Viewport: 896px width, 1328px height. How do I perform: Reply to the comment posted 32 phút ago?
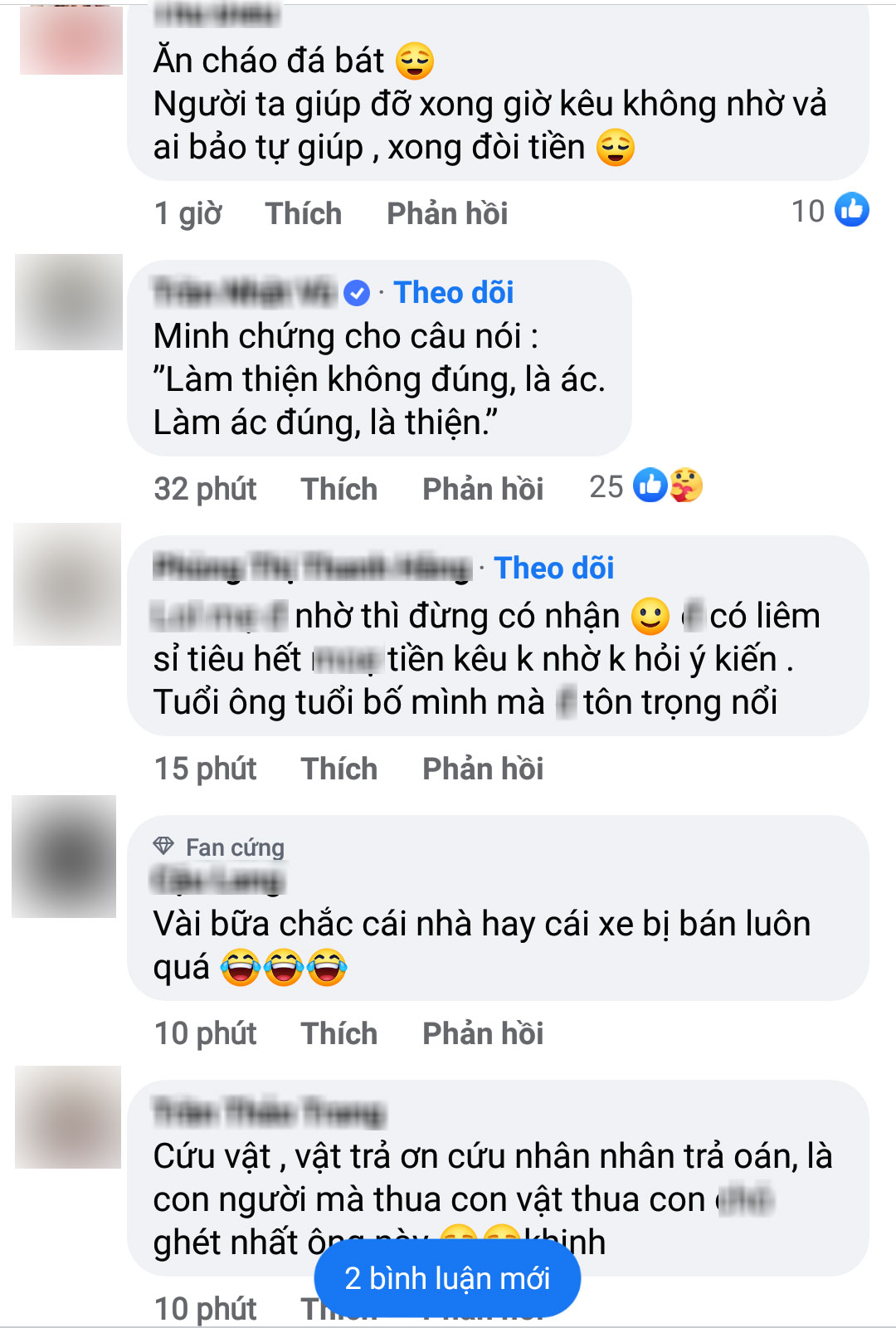coord(483,489)
